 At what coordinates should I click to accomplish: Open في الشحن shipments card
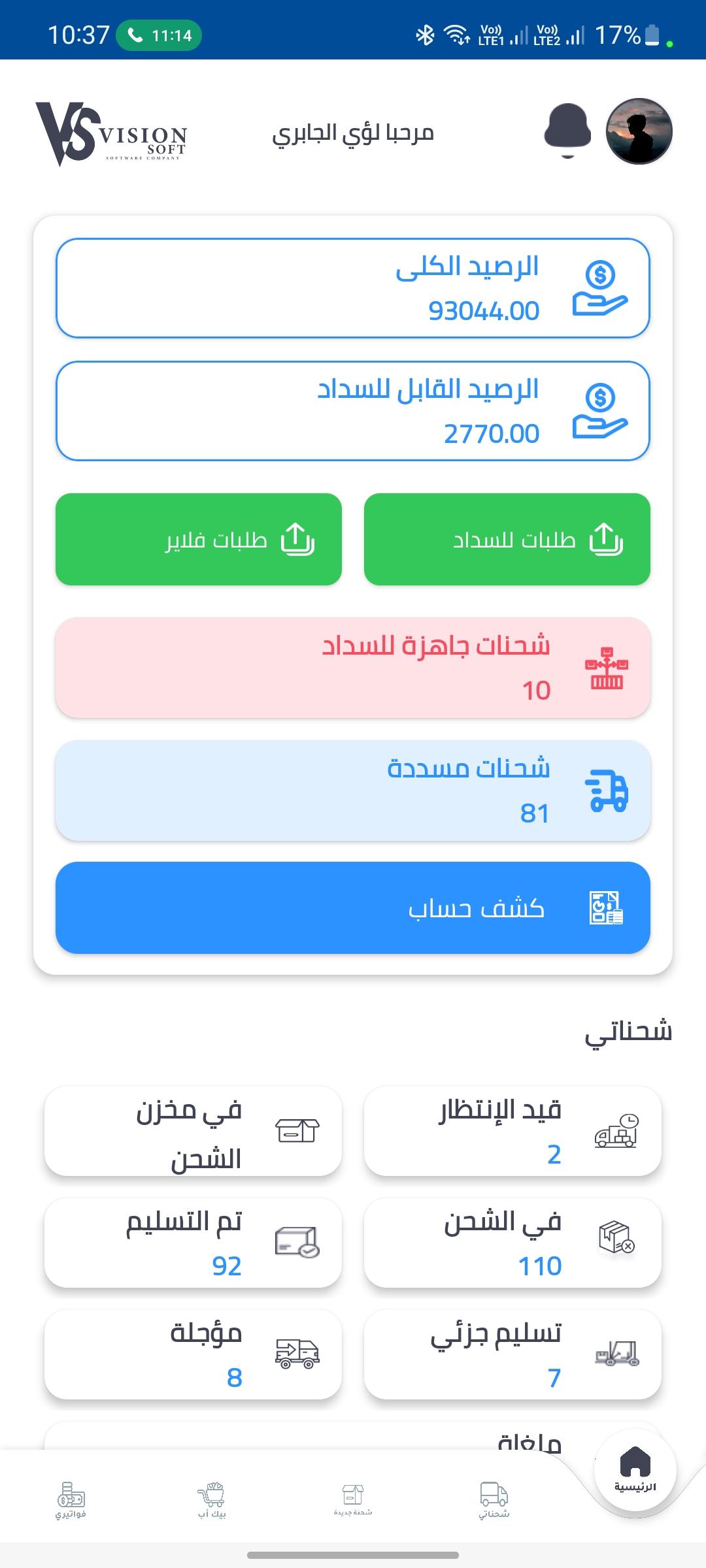(x=513, y=1243)
